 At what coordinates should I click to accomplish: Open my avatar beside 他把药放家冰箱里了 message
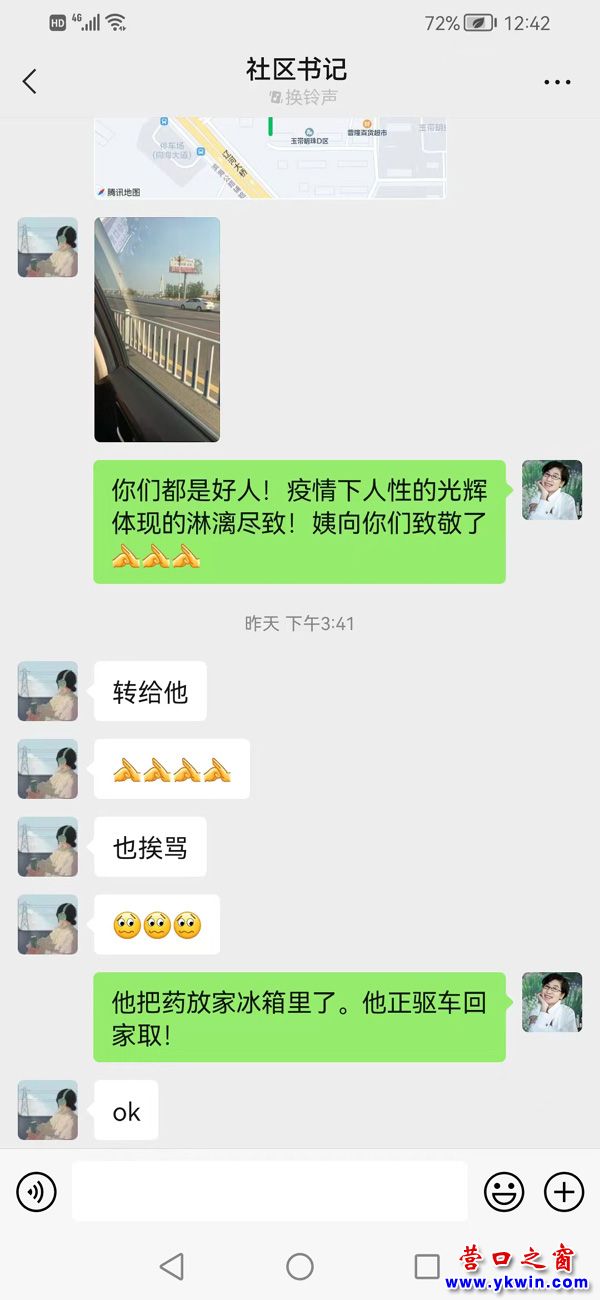click(x=552, y=1002)
